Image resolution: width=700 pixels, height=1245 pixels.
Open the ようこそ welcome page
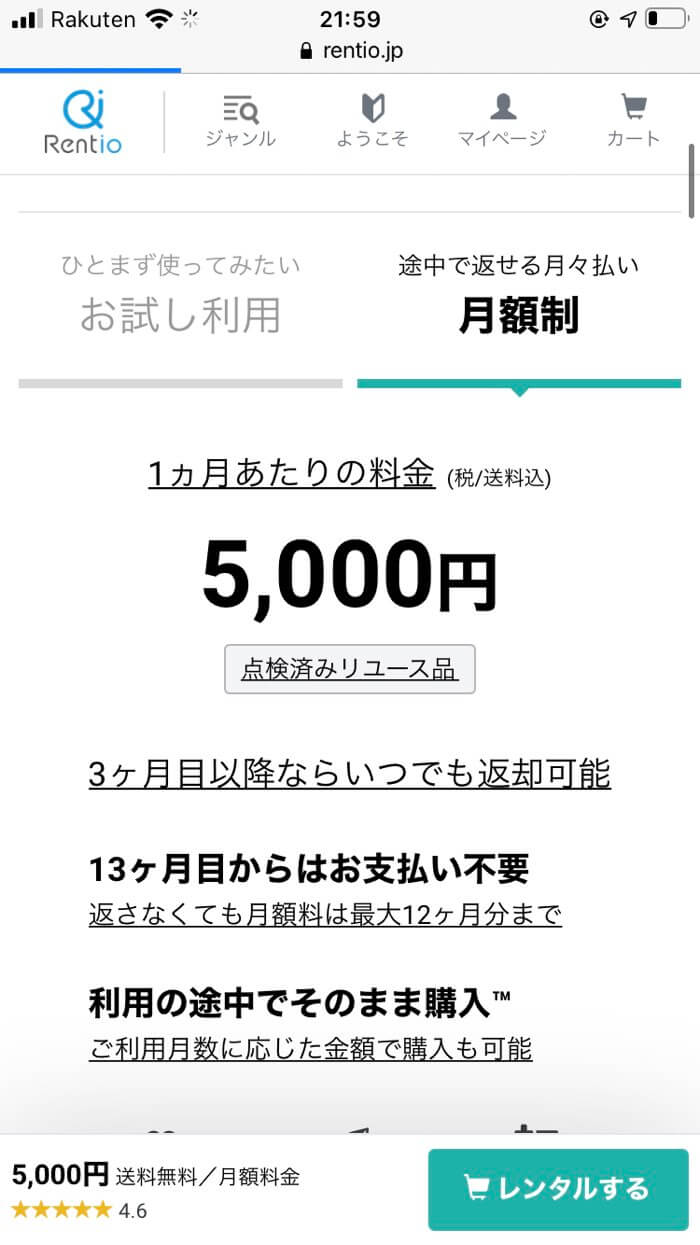pyautogui.click(x=372, y=121)
